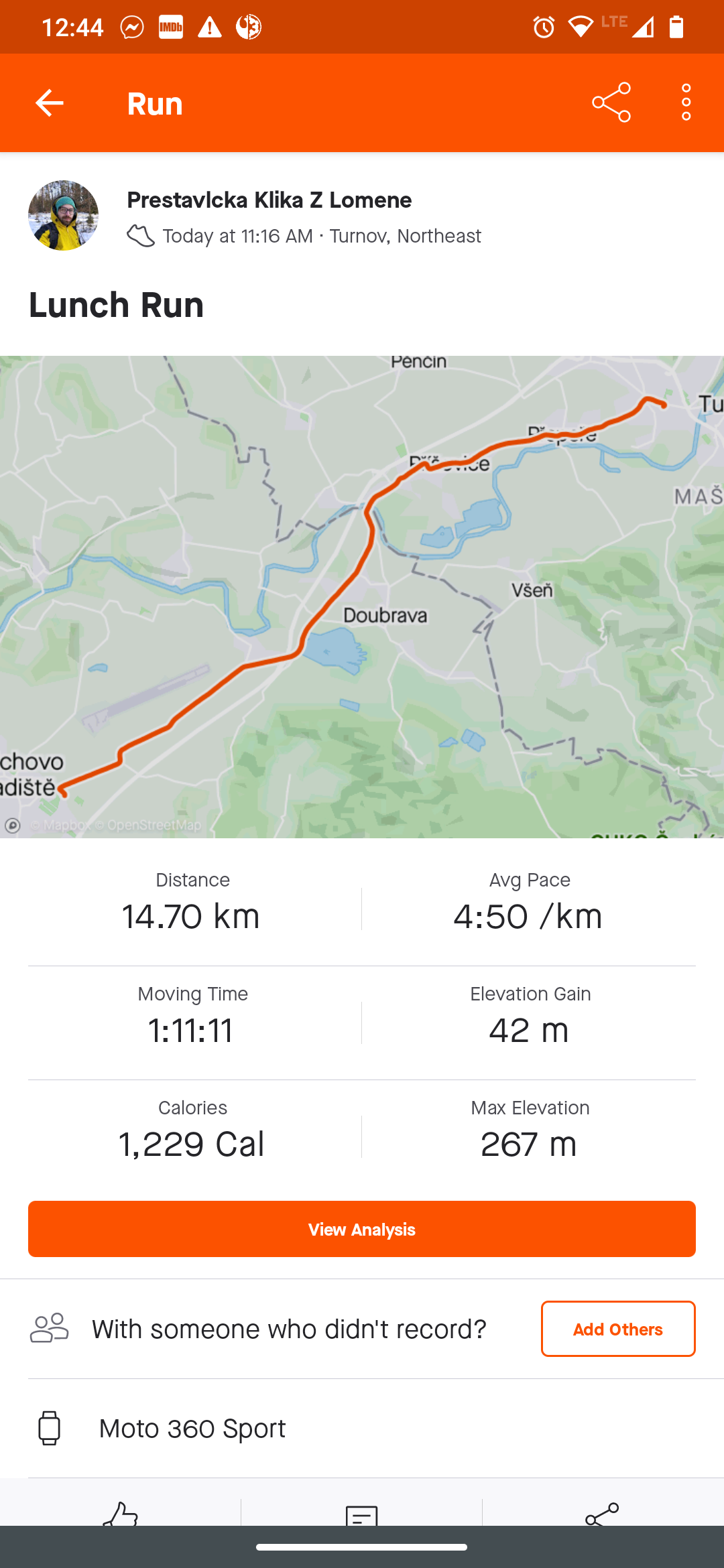Share this run from the app bar
Image resolution: width=724 pixels, height=1568 pixels.
(611, 103)
